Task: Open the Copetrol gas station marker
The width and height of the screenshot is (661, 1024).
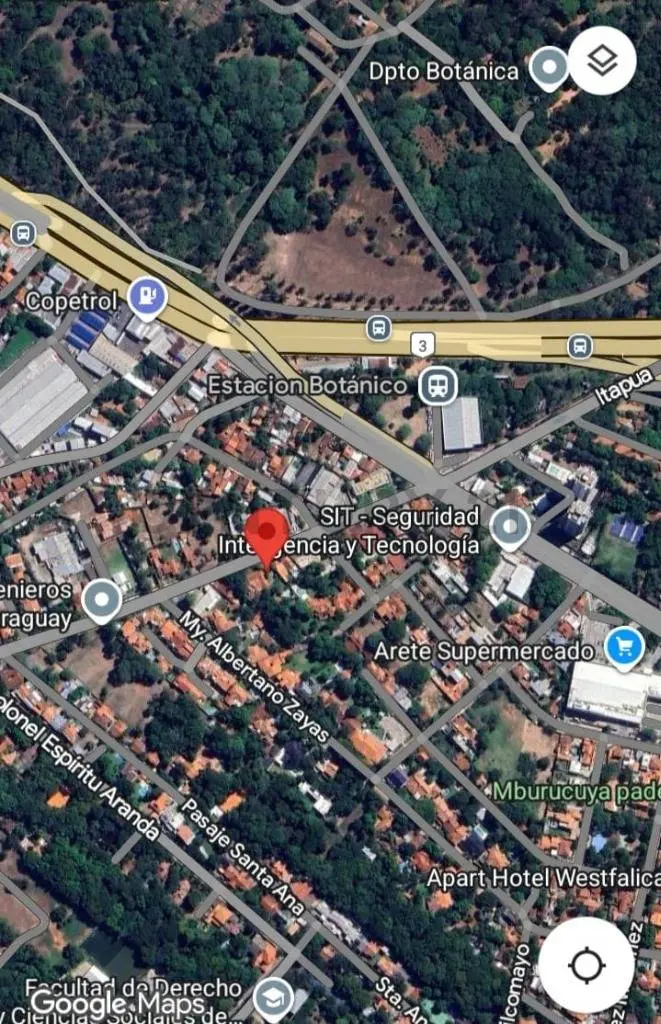Action: 147,295
